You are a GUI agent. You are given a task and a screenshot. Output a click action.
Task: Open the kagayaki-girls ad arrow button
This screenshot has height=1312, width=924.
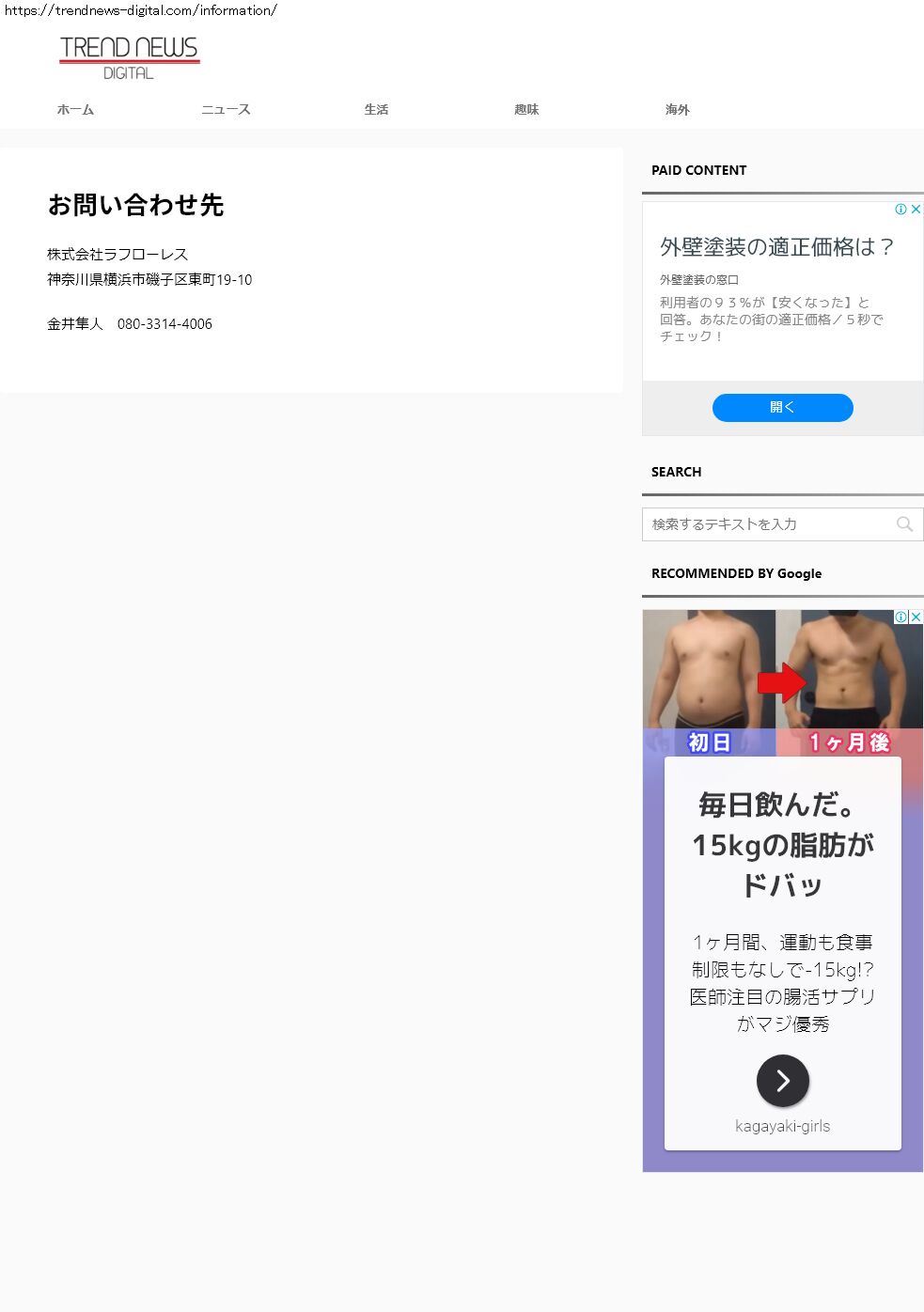point(782,1081)
